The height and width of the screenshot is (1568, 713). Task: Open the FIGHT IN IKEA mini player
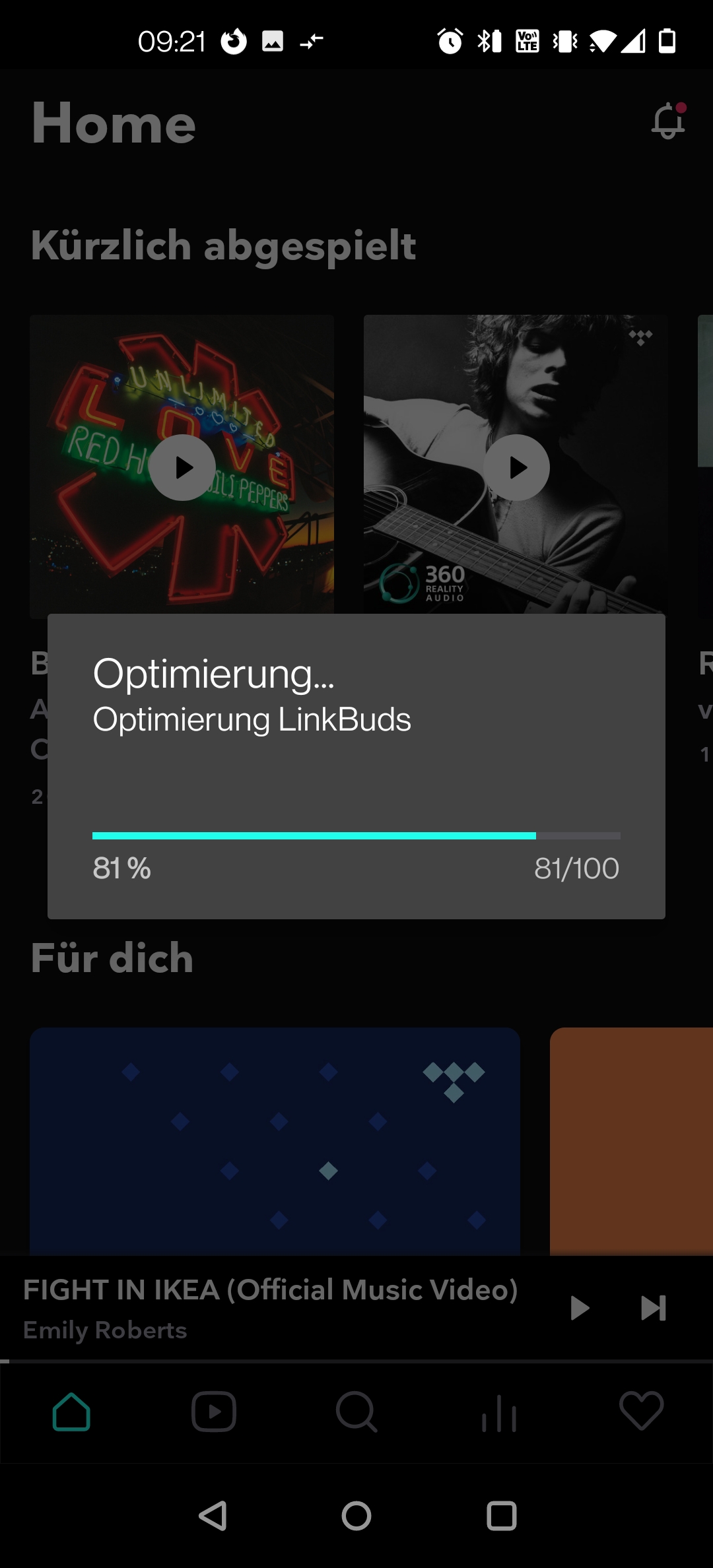pyautogui.click(x=271, y=1308)
